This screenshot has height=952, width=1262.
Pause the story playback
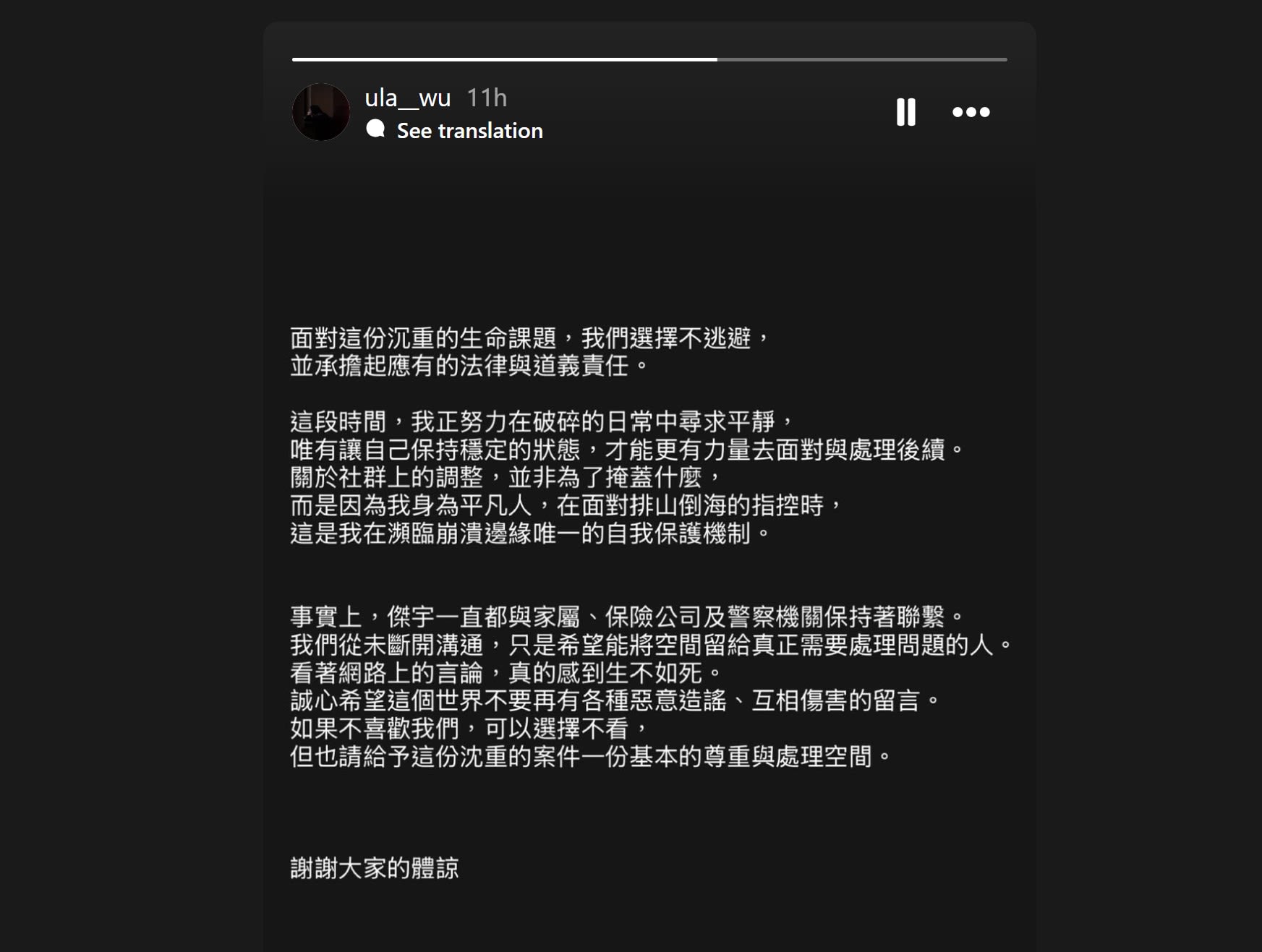pyautogui.click(x=905, y=112)
